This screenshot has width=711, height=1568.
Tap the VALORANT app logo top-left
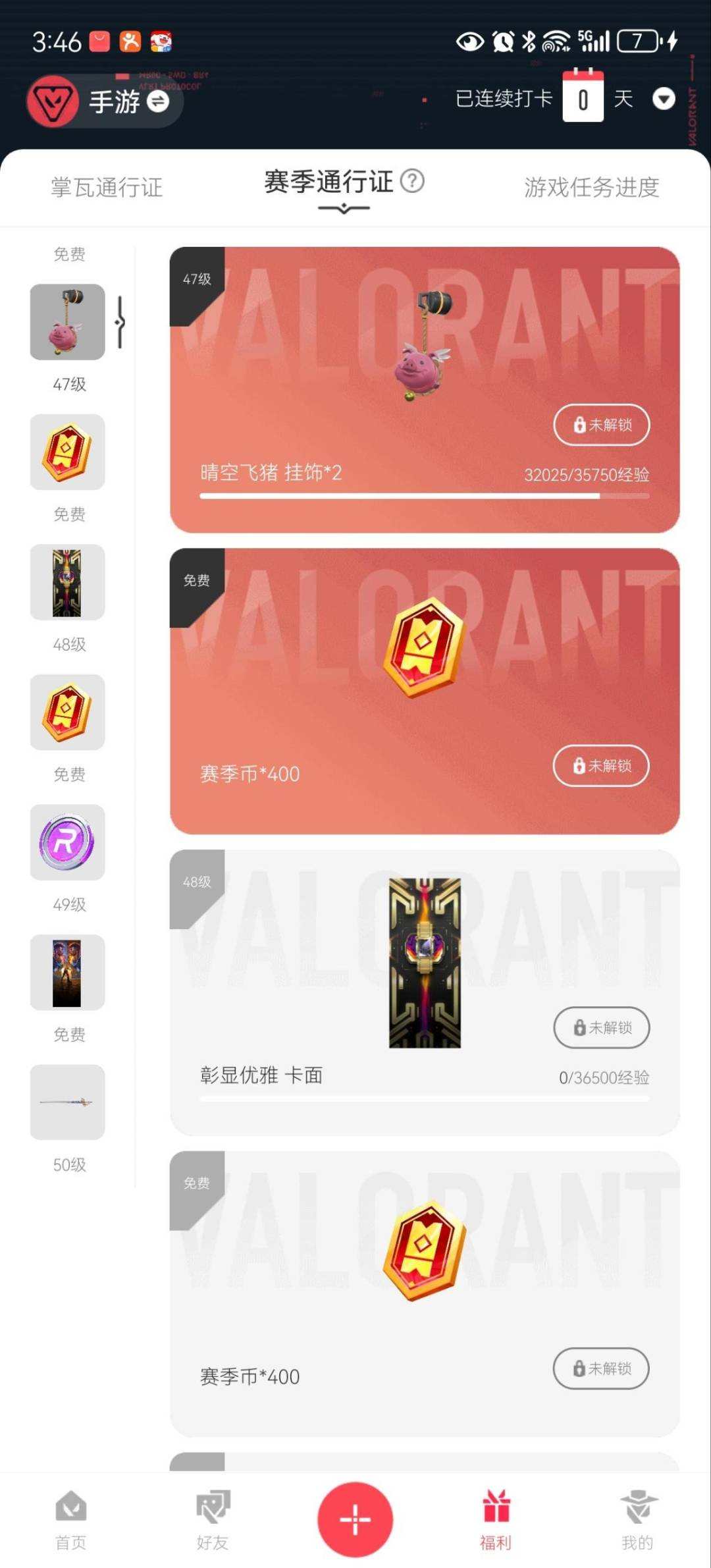(x=53, y=101)
